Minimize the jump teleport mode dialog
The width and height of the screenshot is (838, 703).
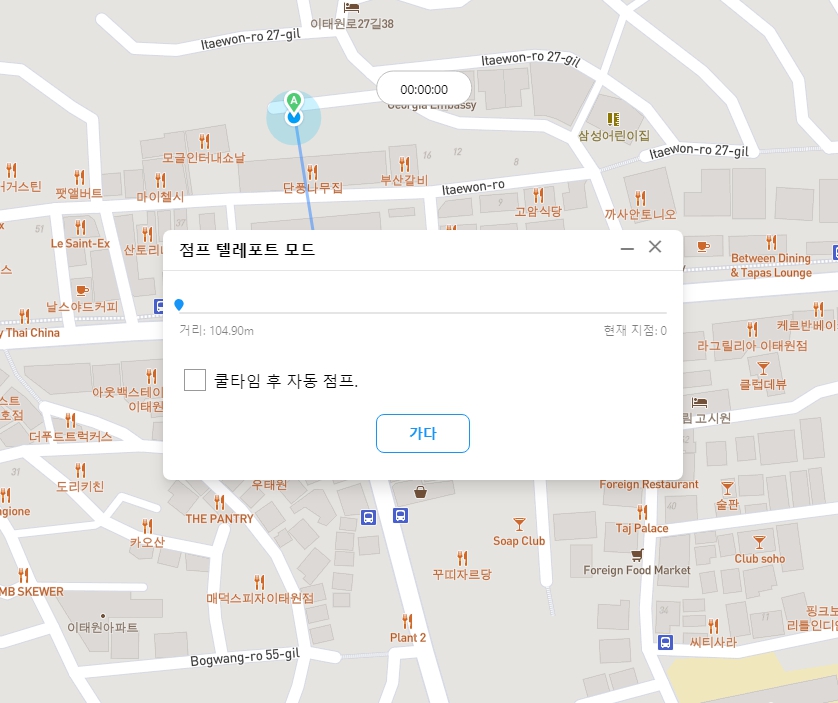[x=627, y=248]
